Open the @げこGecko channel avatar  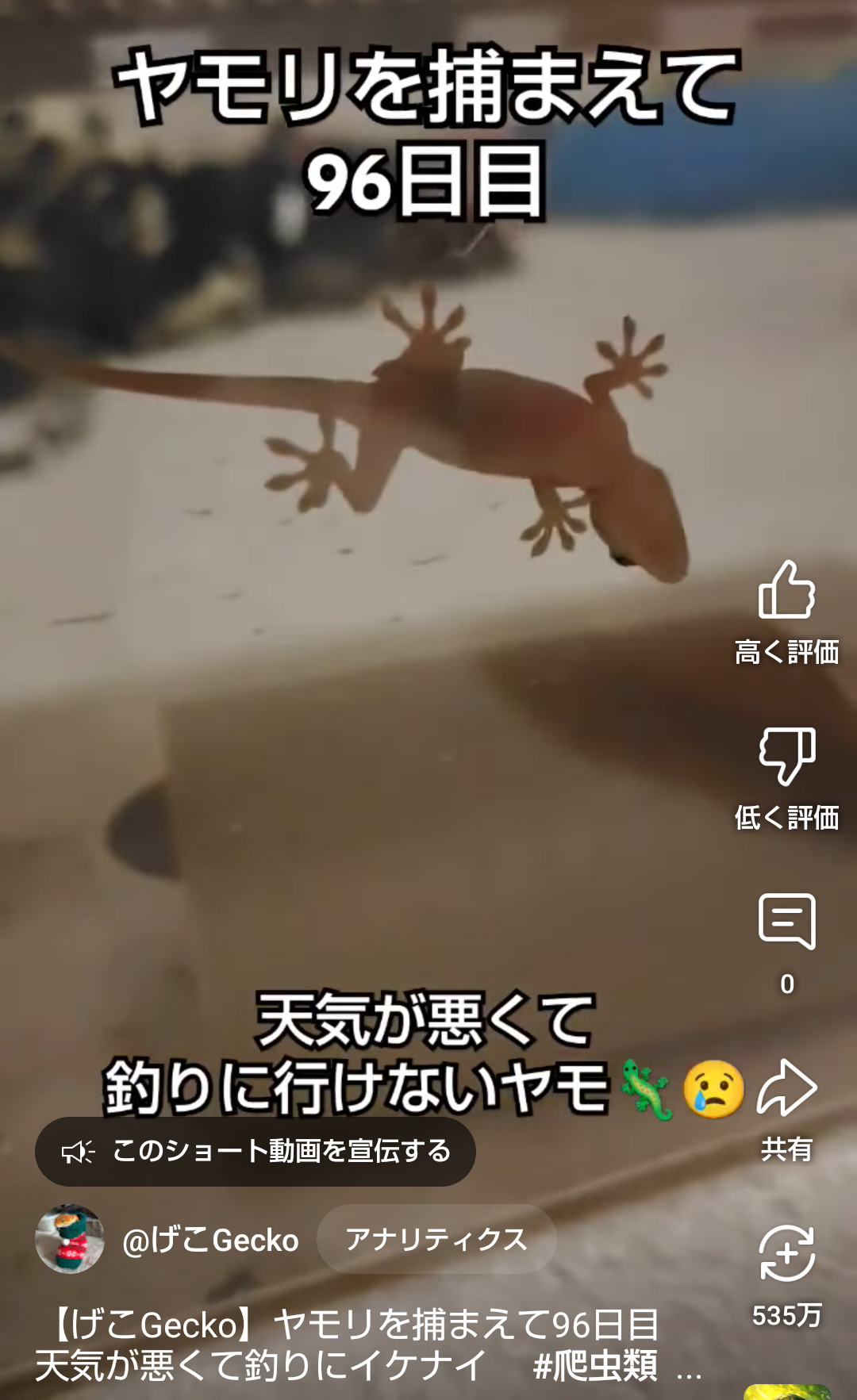[70, 1239]
